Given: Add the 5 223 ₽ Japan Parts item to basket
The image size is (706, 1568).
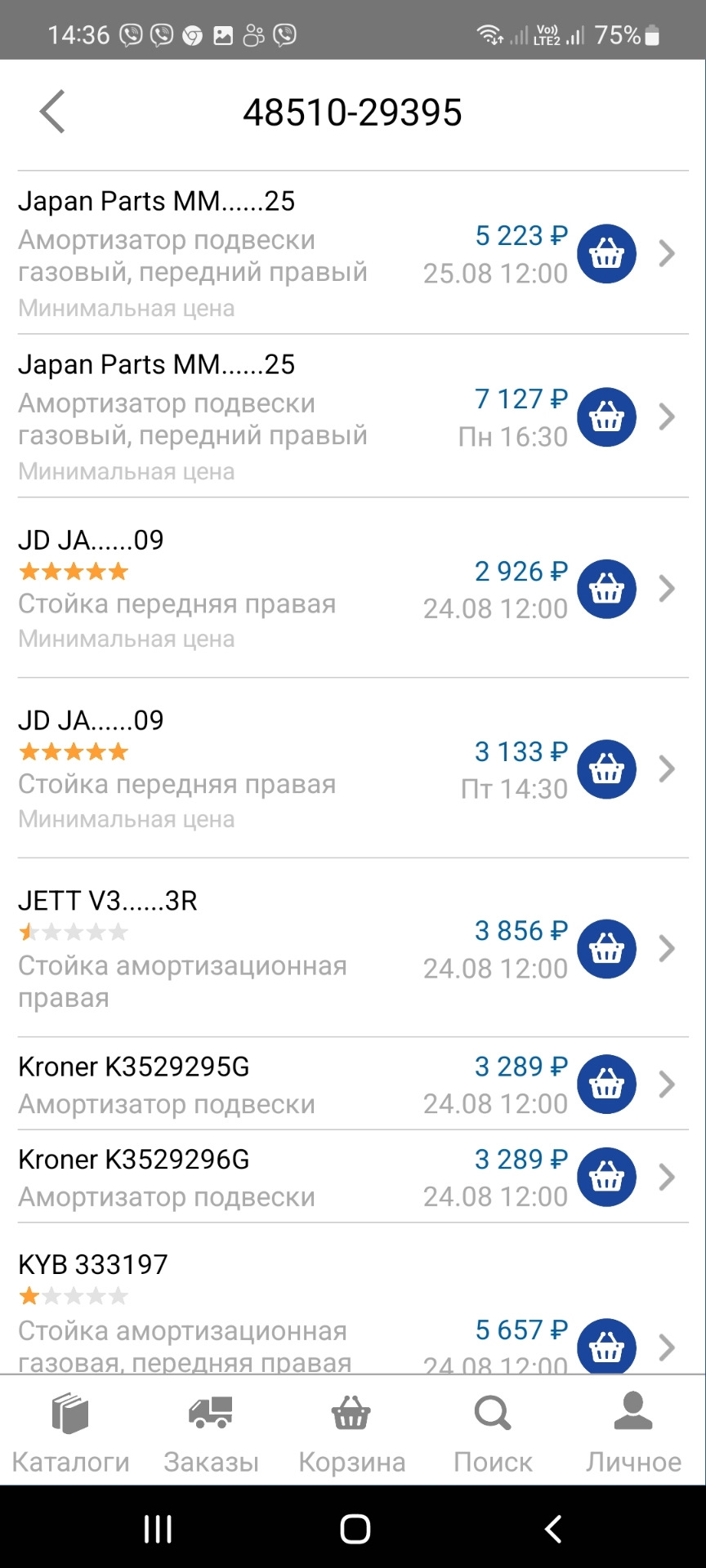Looking at the screenshot, I should pyautogui.click(x=606, y=254).
